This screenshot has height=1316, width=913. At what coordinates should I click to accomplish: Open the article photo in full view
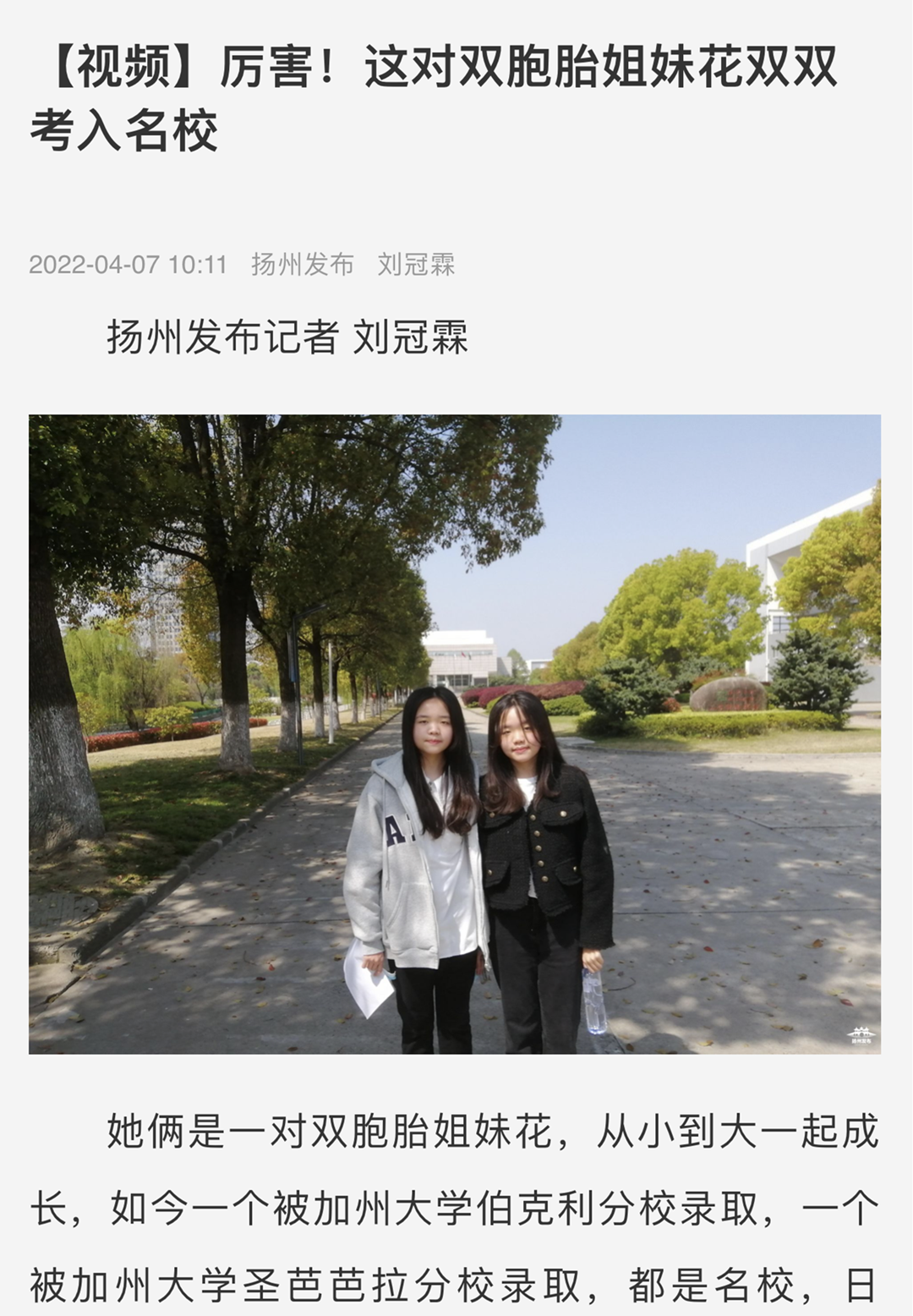(455, 733)
